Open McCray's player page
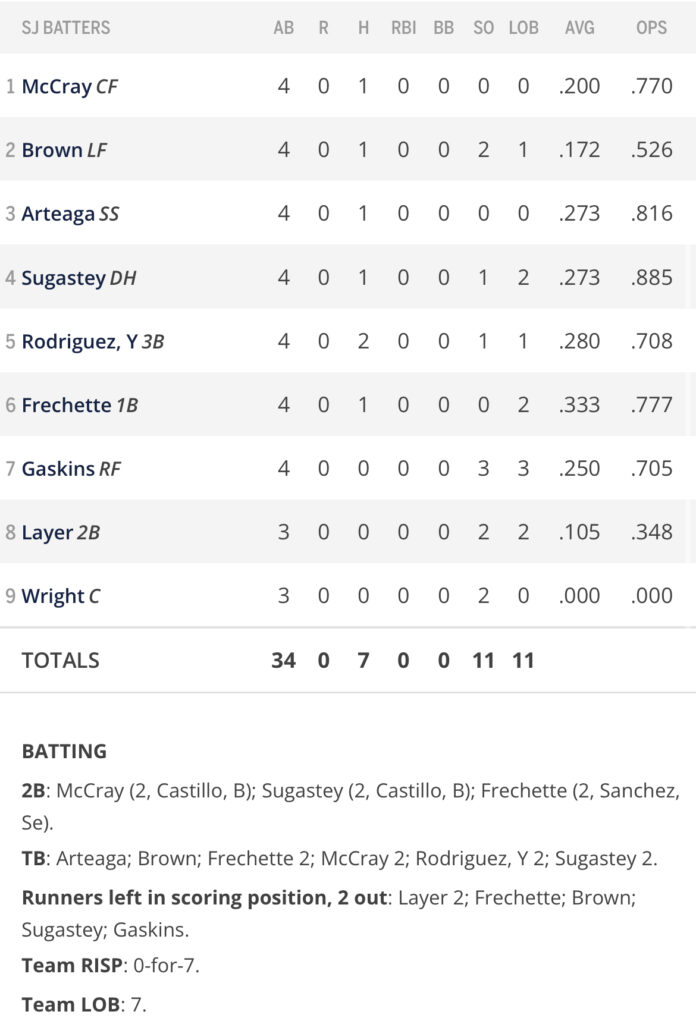Image resolution: width=696 pixels, height=1024 pixels. pos(56,87)
